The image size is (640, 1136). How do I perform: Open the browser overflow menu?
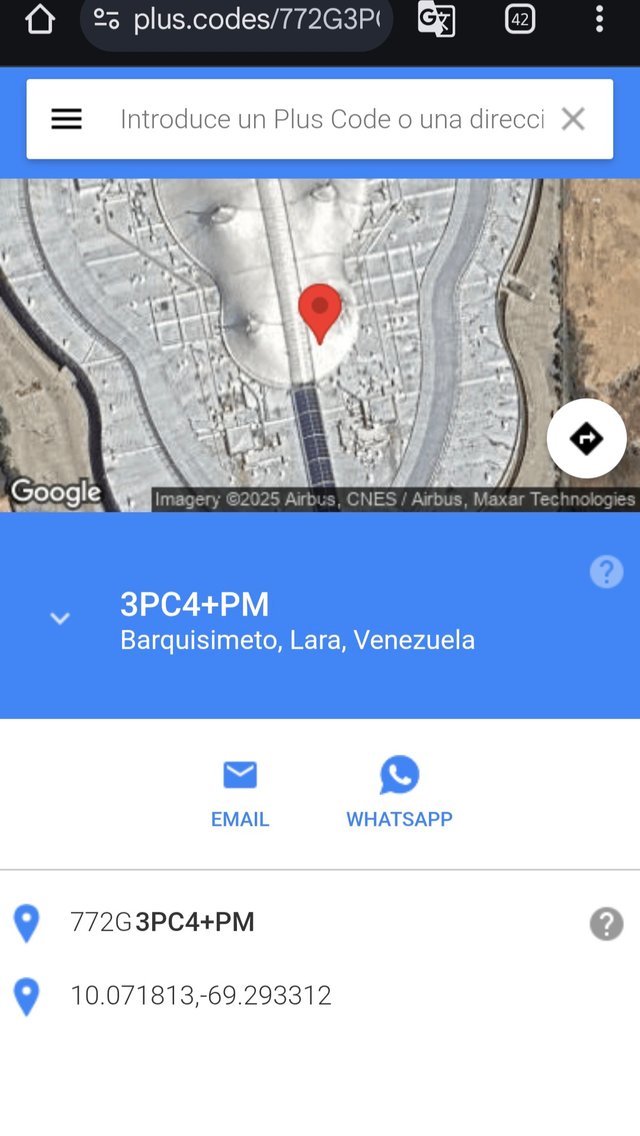pos(599,20)
